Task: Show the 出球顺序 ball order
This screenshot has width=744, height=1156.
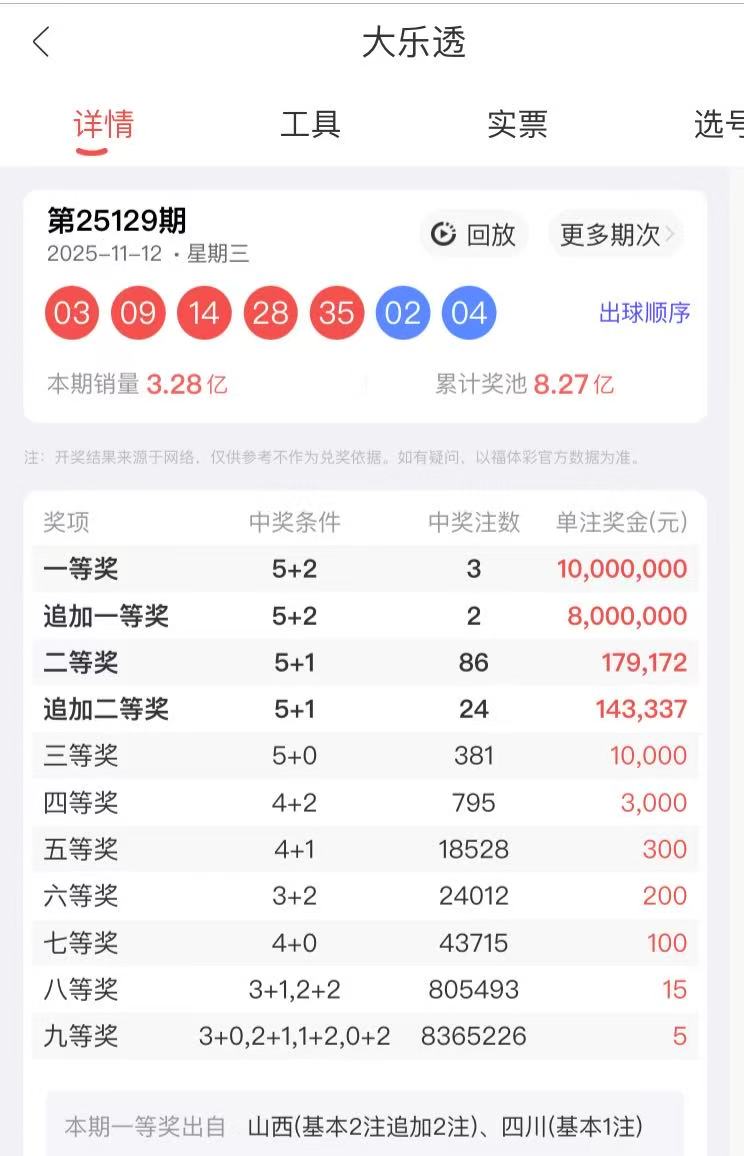Action: pos(644,313)
